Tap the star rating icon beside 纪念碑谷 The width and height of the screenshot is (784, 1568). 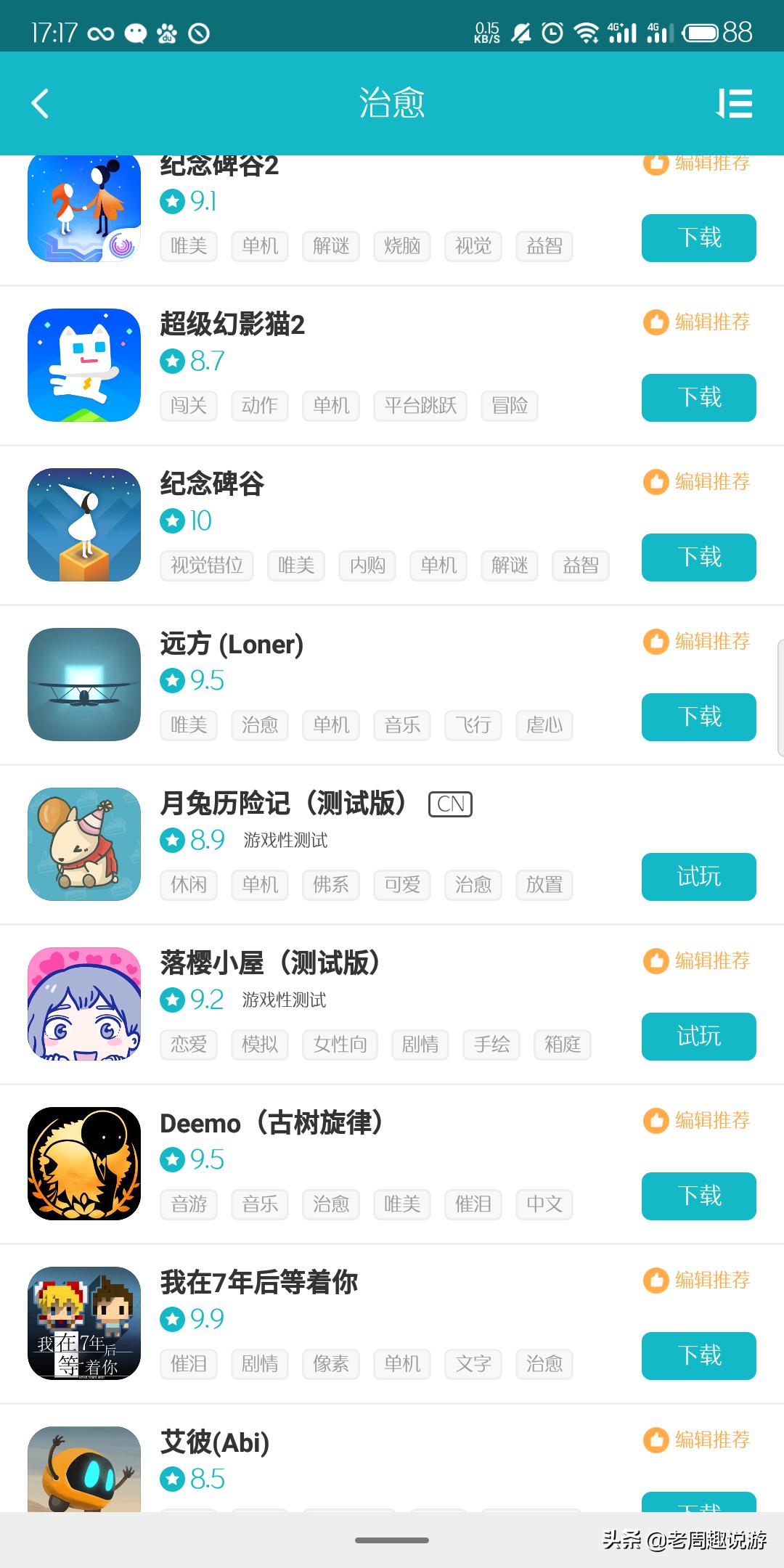pyautogui.click(x=172, y=521)
